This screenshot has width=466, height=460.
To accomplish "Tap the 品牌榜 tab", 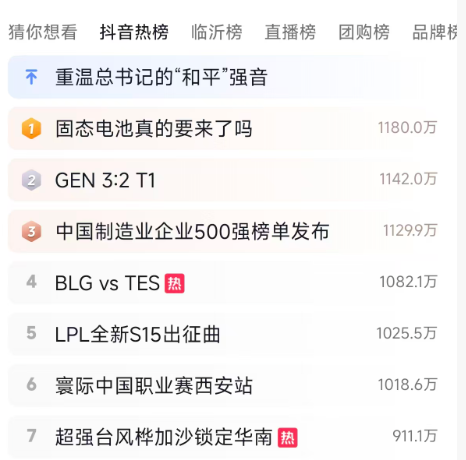I will [x=435, y=32].
